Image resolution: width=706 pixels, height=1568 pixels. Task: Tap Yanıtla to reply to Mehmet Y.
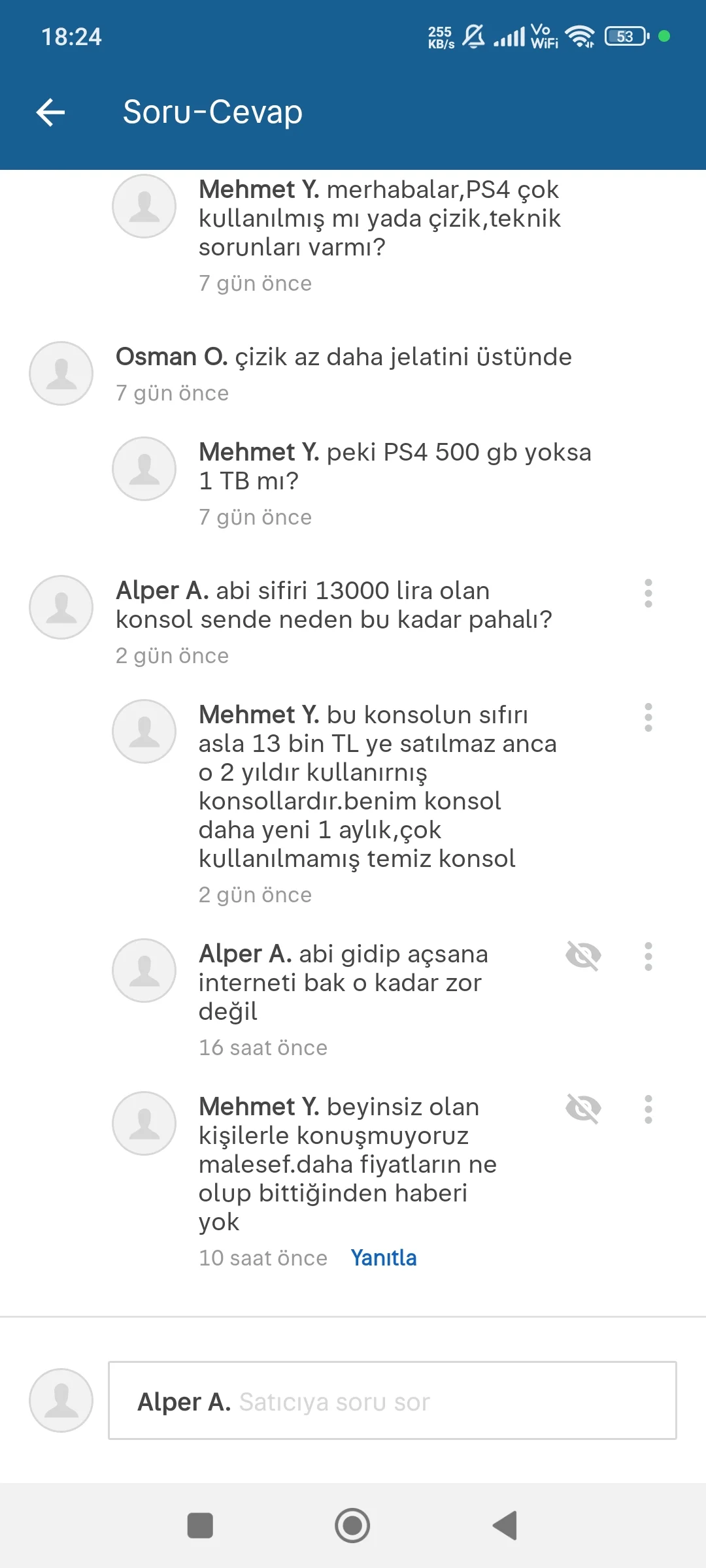(384, 1258)
